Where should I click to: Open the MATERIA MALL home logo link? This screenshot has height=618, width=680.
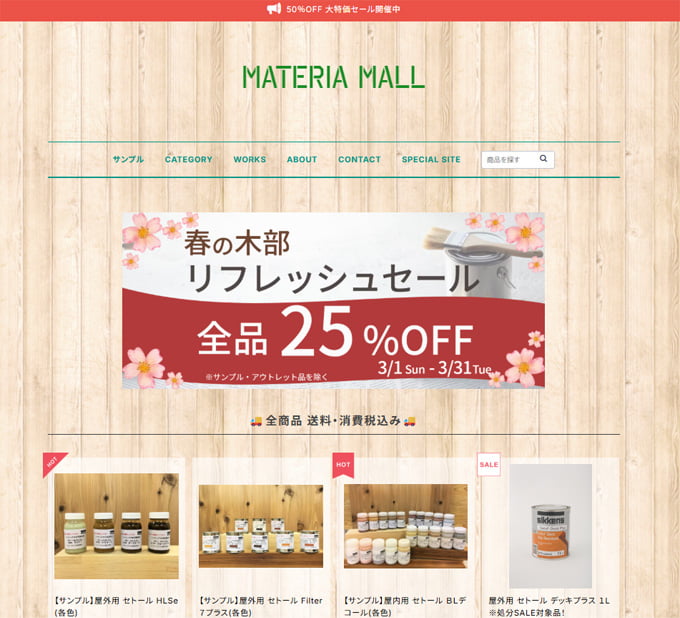point(333,77)
